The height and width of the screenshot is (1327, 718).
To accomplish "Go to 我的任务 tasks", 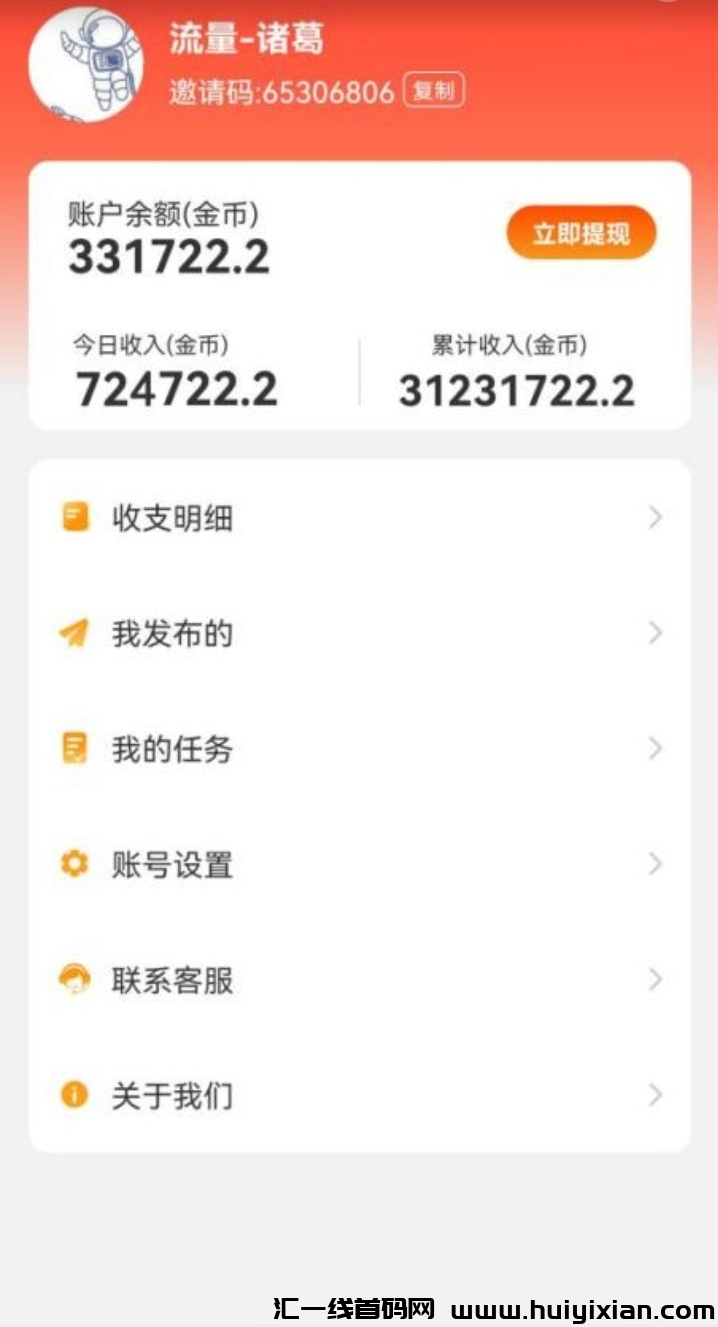I will click(x=359, y=749).
